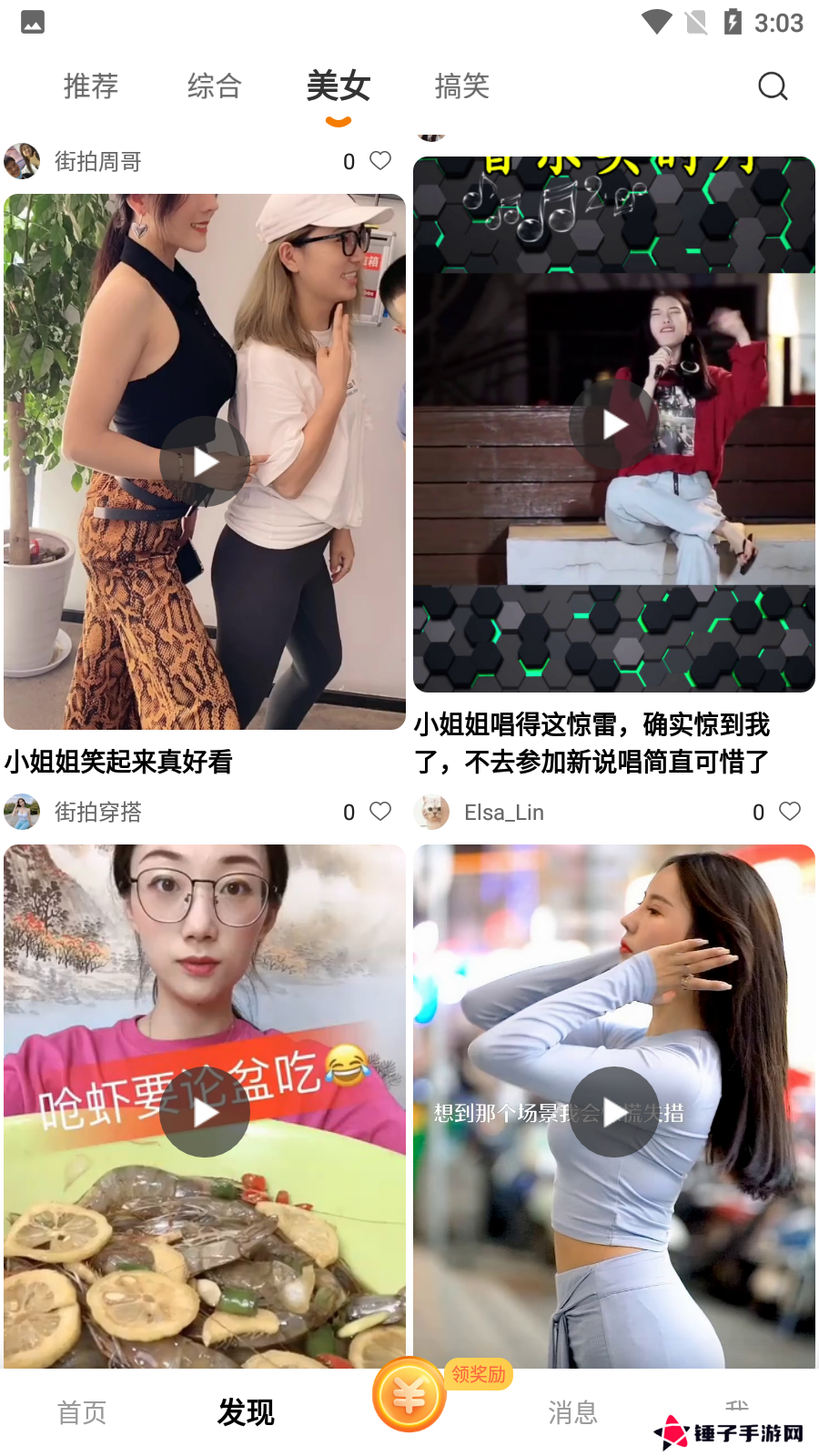Tap the 领奖励 reward bubble
Image resolution: width=819 pixels, height=1456 pixels.
478,1374
